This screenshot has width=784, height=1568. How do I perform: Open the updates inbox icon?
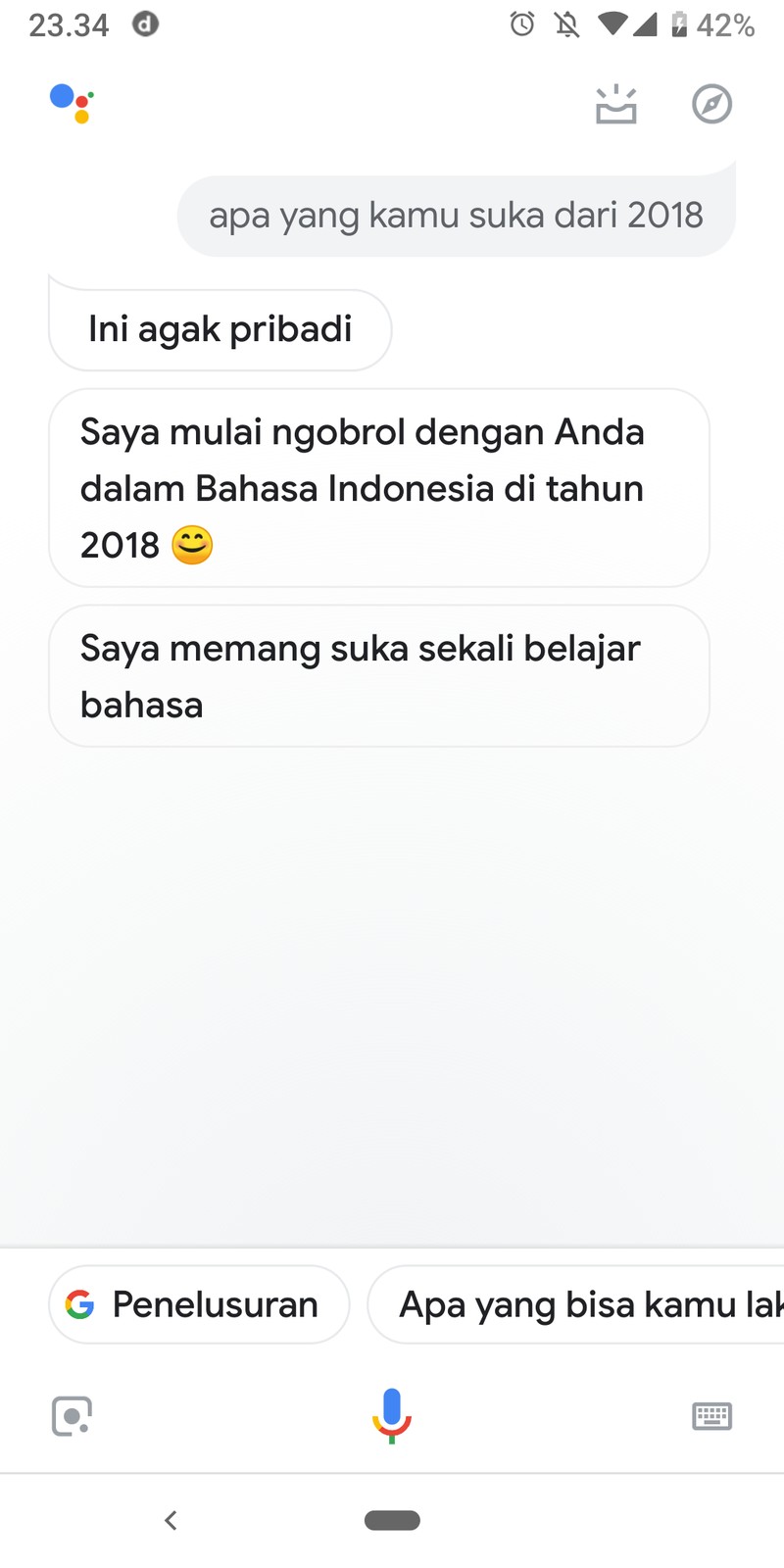point(615,105)
